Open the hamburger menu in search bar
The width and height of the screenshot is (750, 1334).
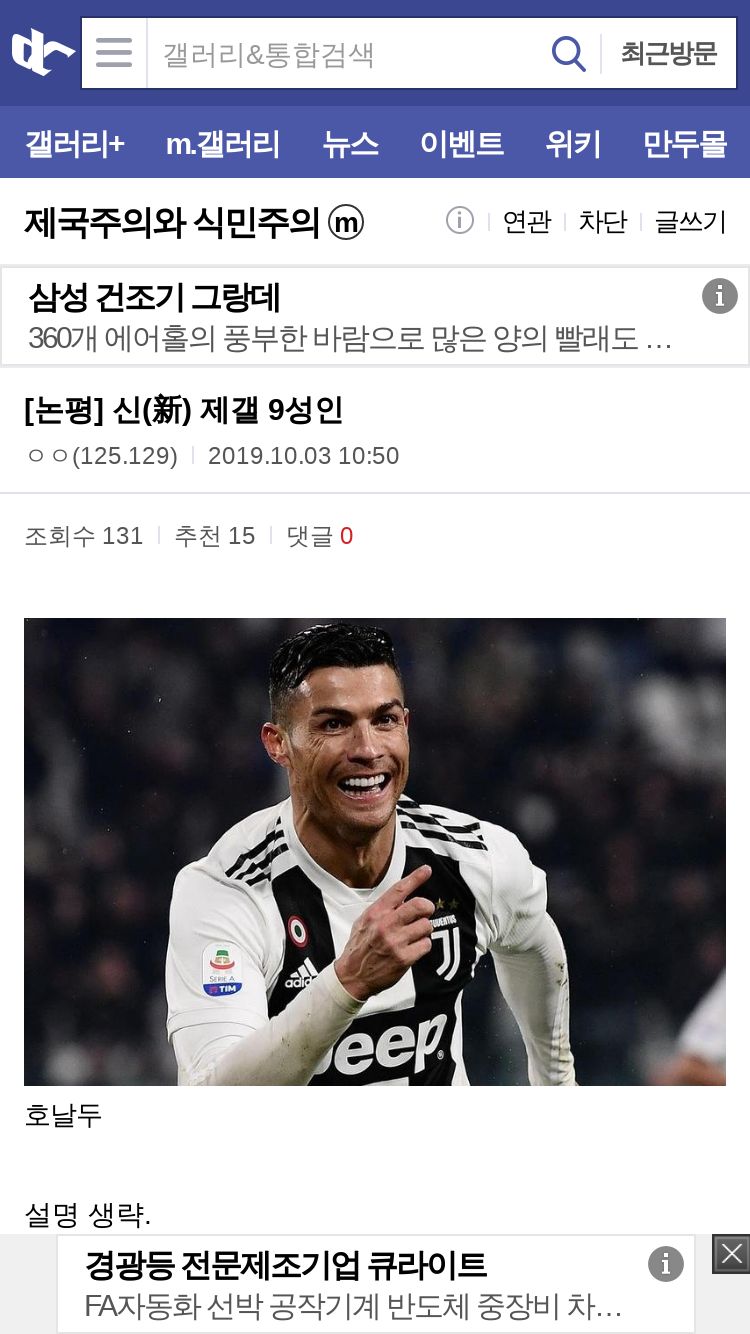[114, 53]
